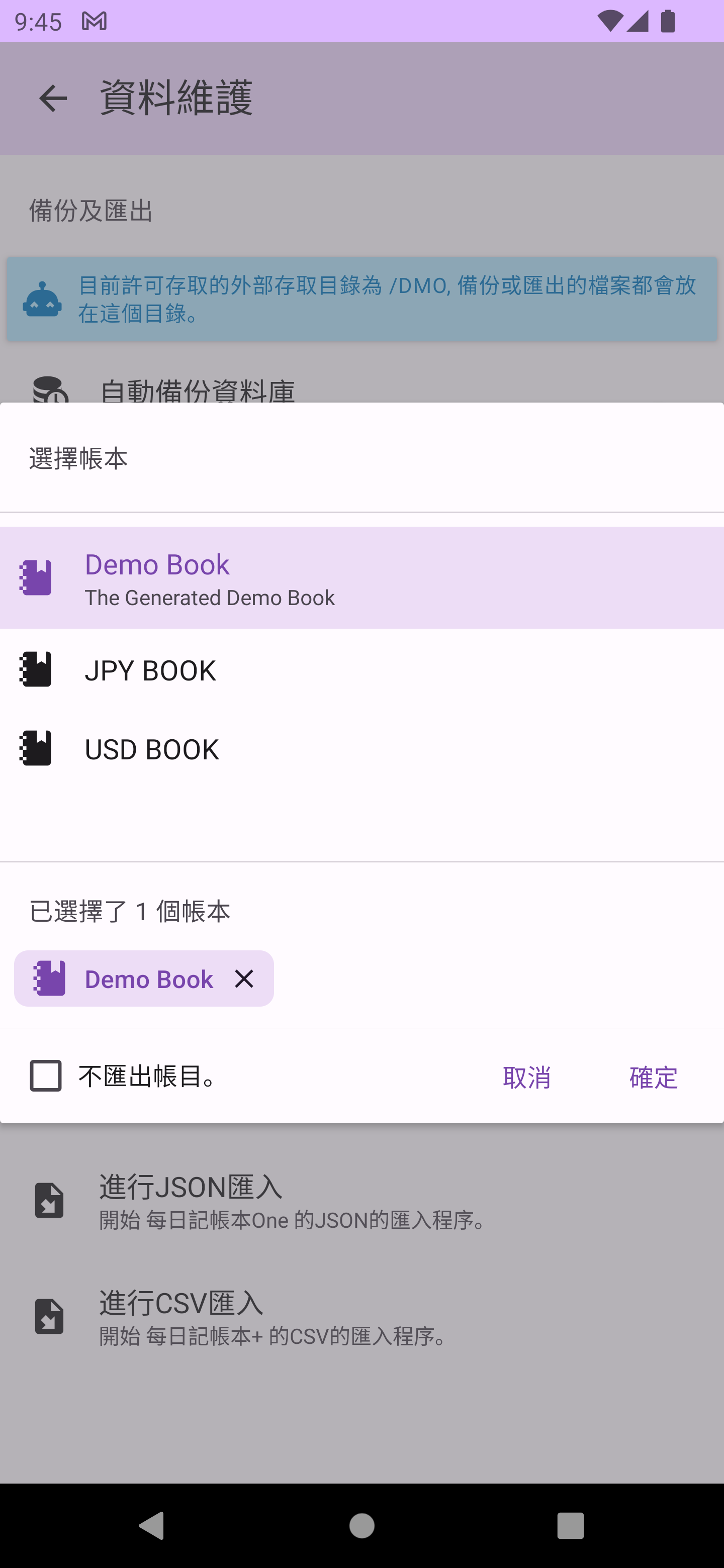This screenshot has width=724, height=1568.
Task: Go back with the system back button
Action: (x=152, y=1525)
